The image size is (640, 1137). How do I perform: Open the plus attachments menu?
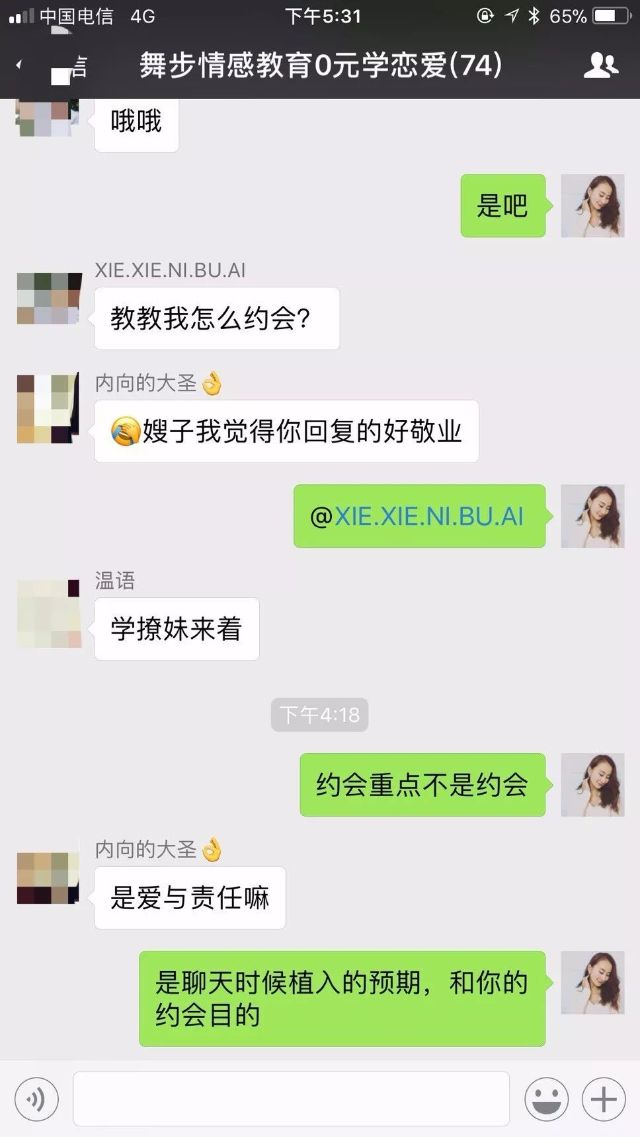coord(604,1100)
